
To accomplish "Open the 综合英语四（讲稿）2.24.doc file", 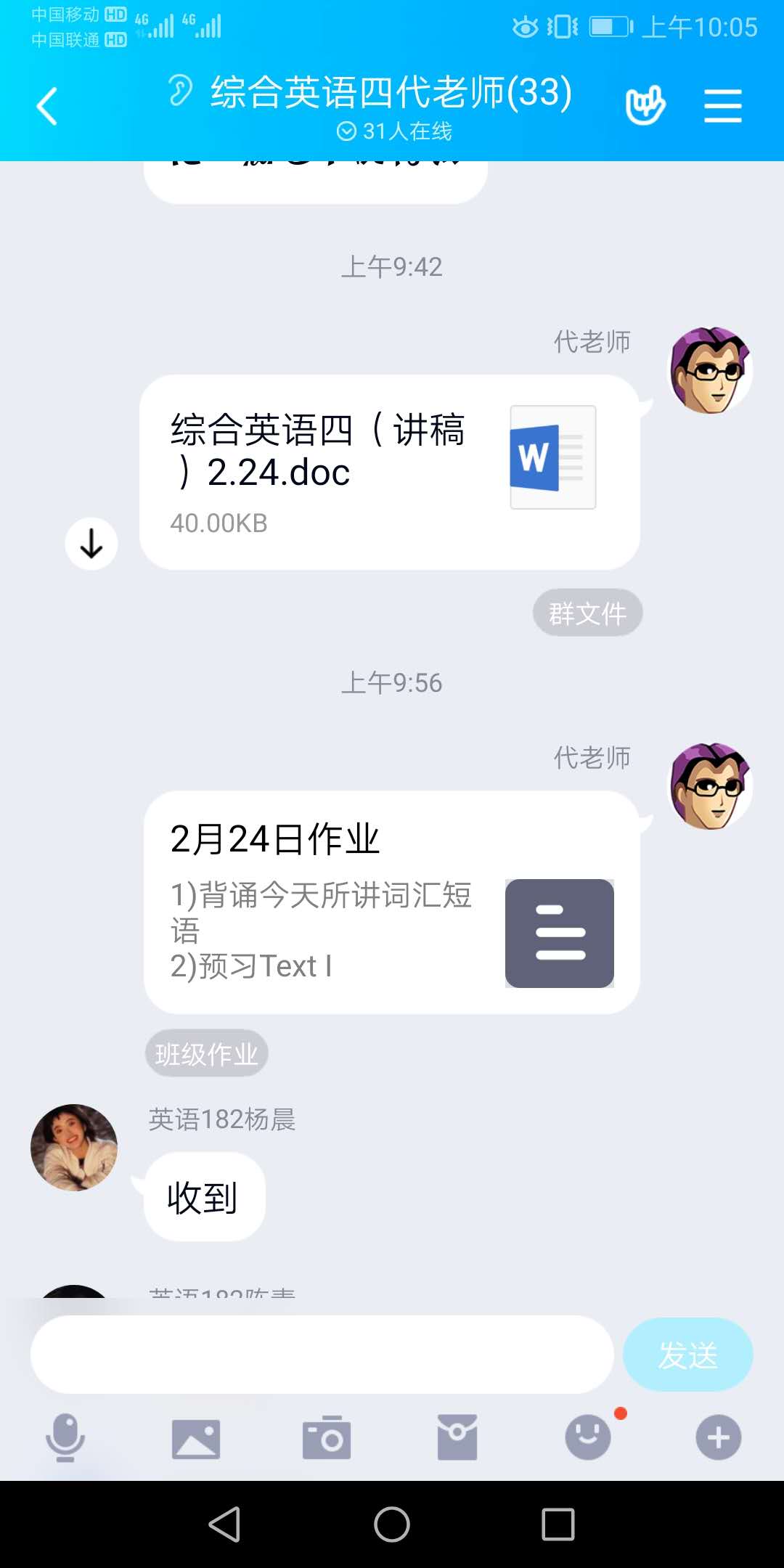I will tap(389, 472).
